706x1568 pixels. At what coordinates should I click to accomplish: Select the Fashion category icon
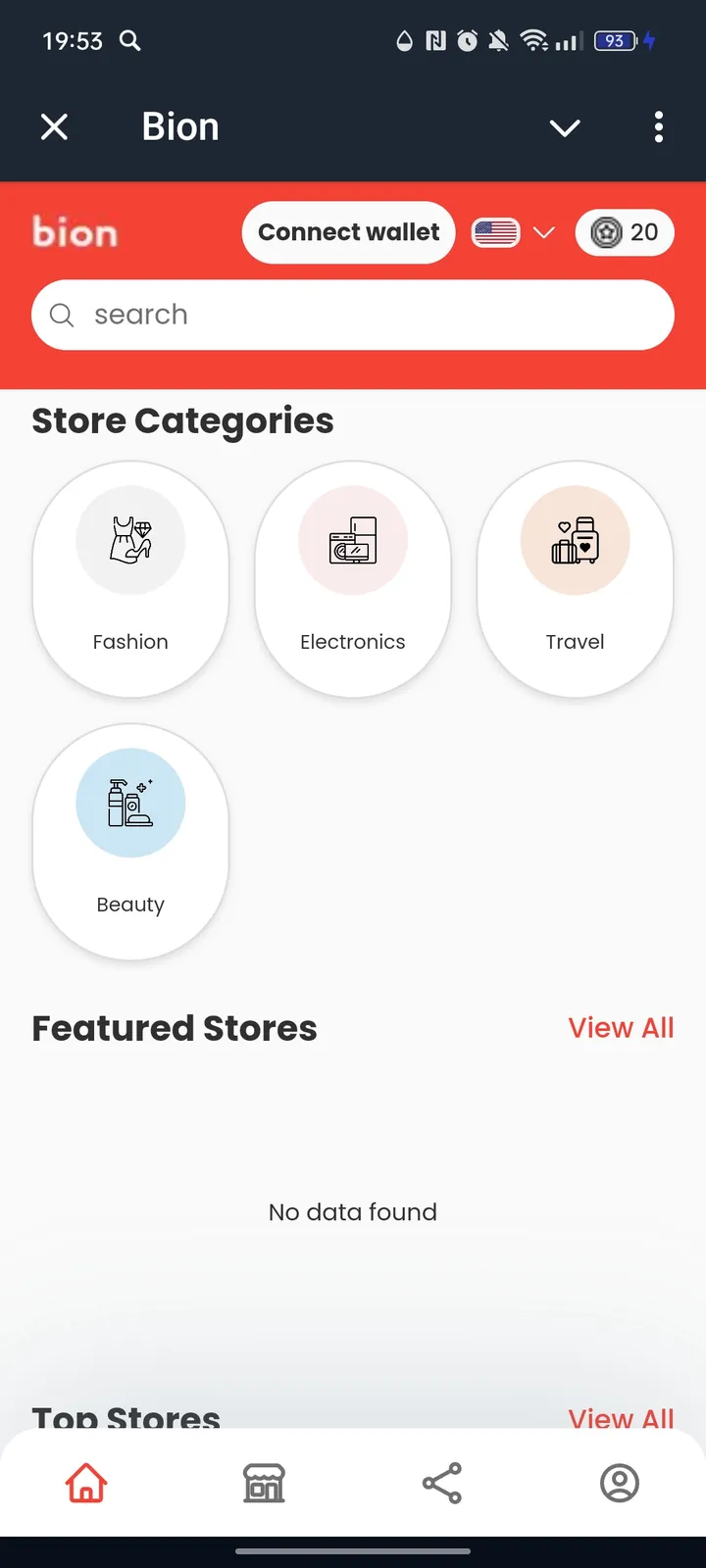(130, 540)
